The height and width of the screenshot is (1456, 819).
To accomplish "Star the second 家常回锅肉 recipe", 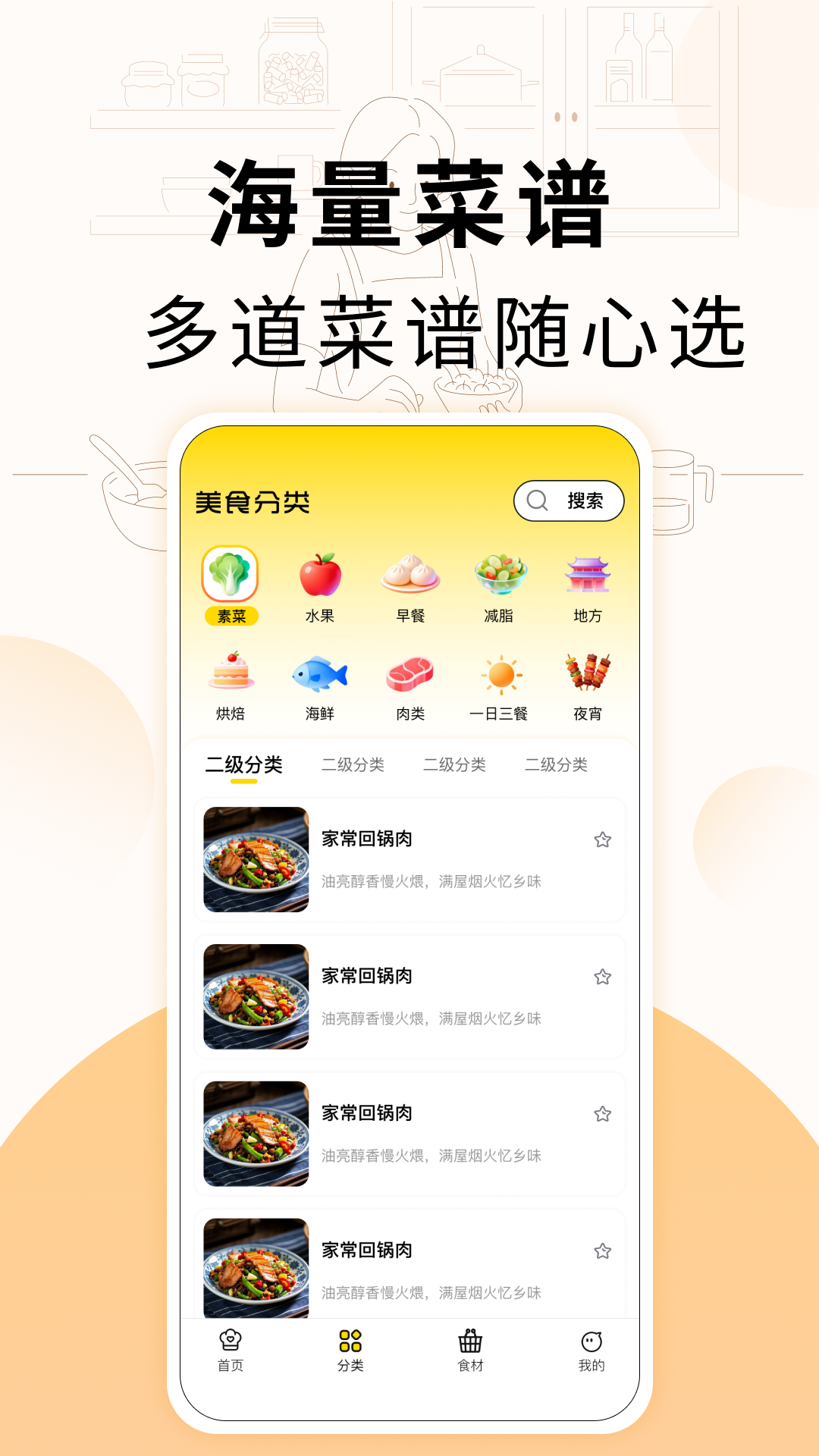I will pos(603,977).
